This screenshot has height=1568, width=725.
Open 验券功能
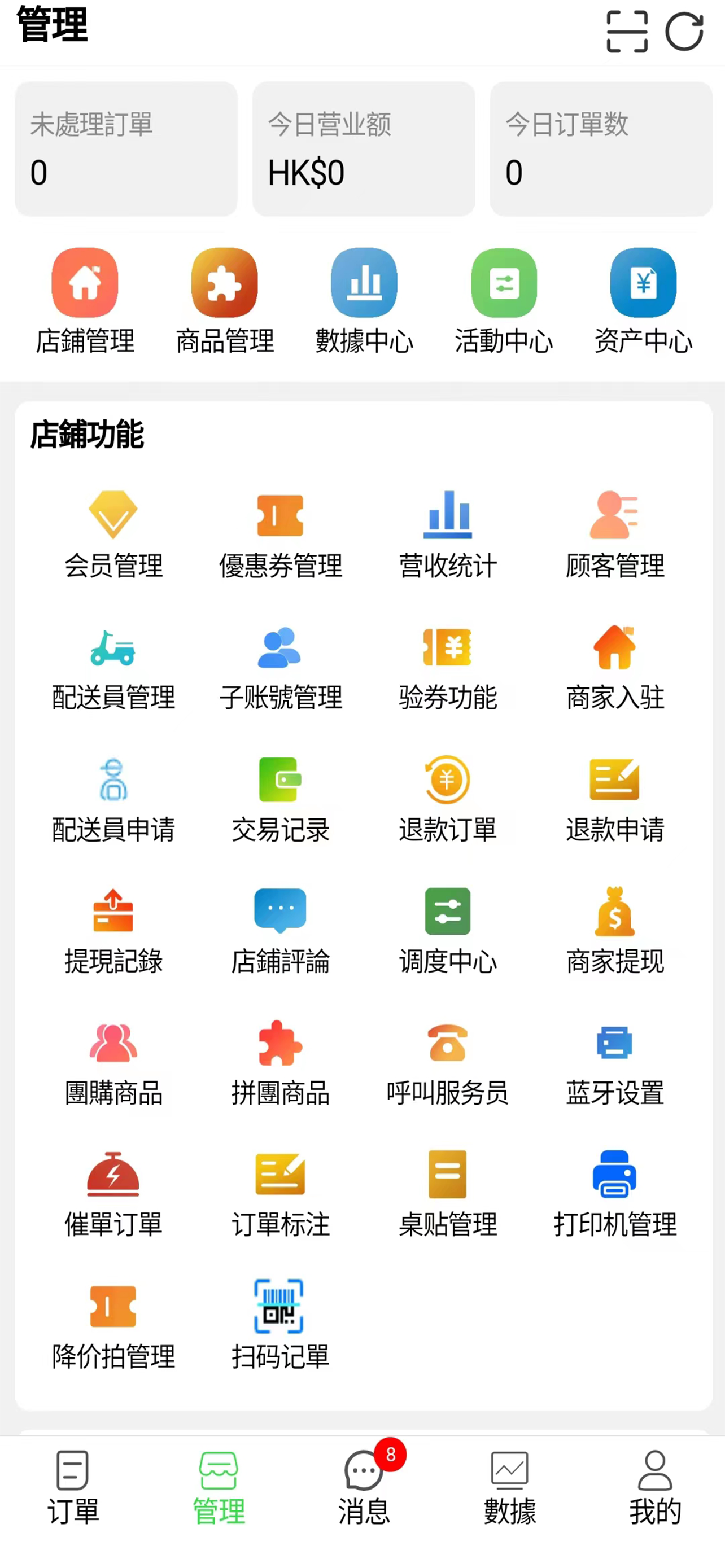coord(447,668)
